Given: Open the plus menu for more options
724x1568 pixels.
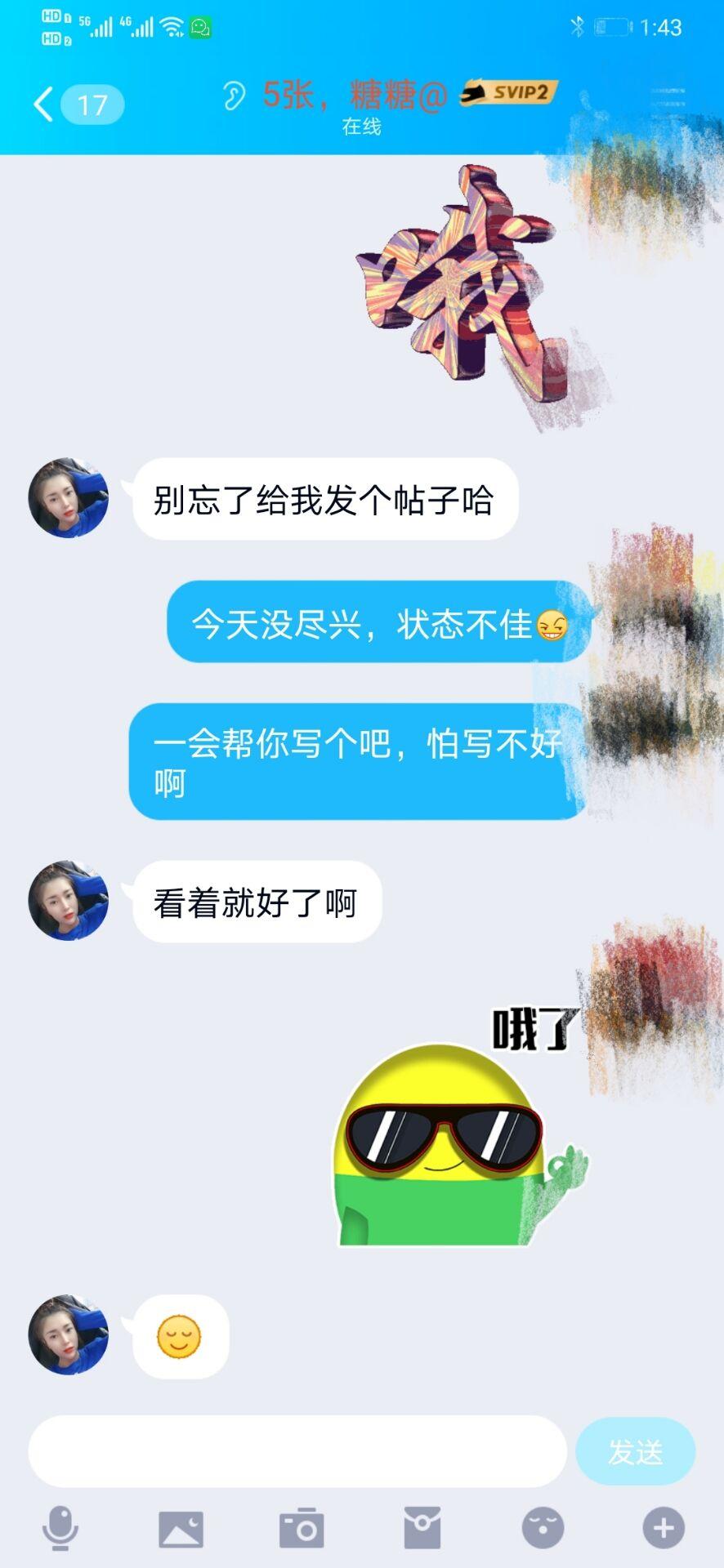Looking at the screenshot, I should click(x=663, y=1528).
